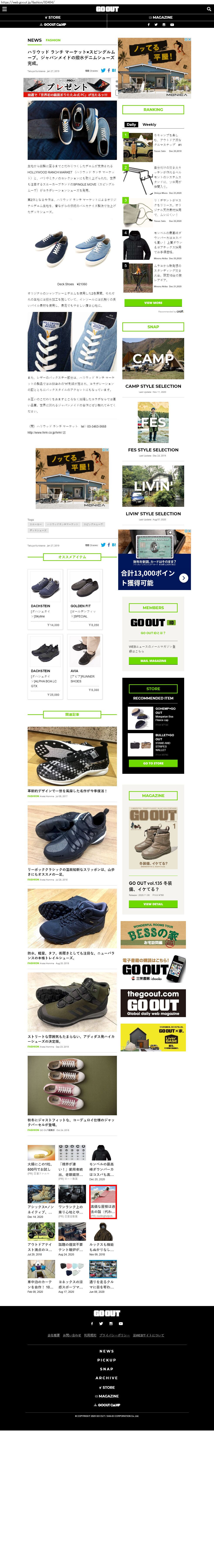Viewport: 214px width, 1568px height.
Task: Subscribe via the MAIL MAGAZINE button
Action: (153, 660)
